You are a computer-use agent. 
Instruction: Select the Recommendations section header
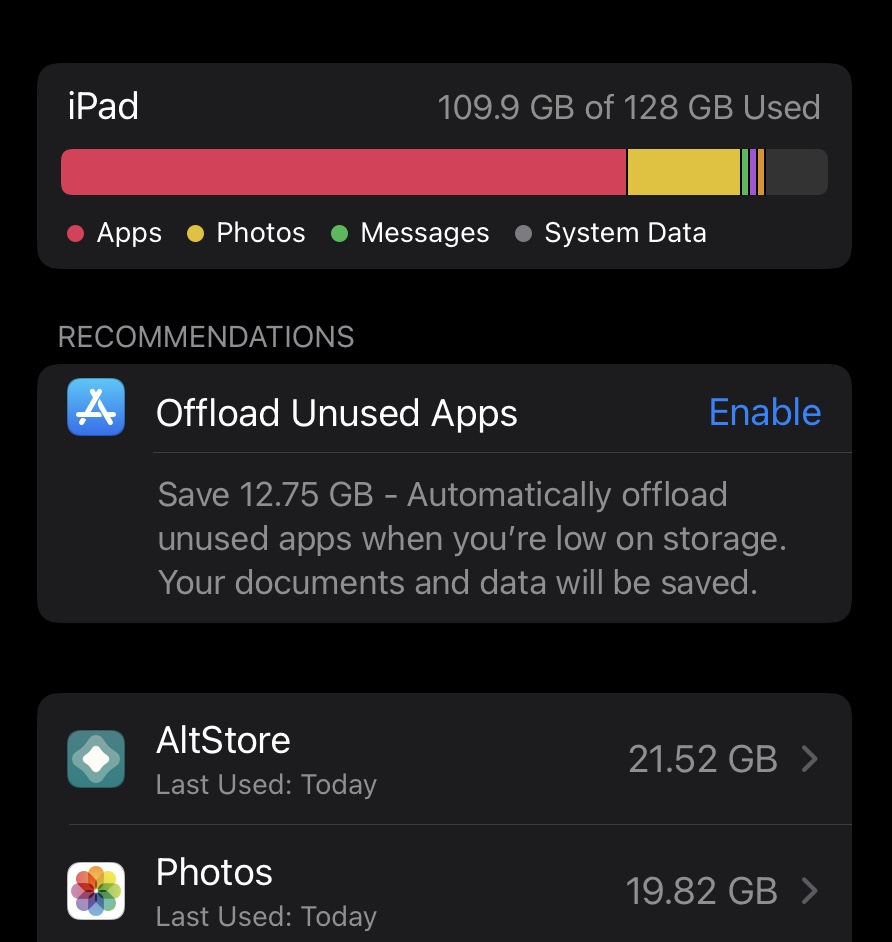pyautogui.click(x=205, y=337)
